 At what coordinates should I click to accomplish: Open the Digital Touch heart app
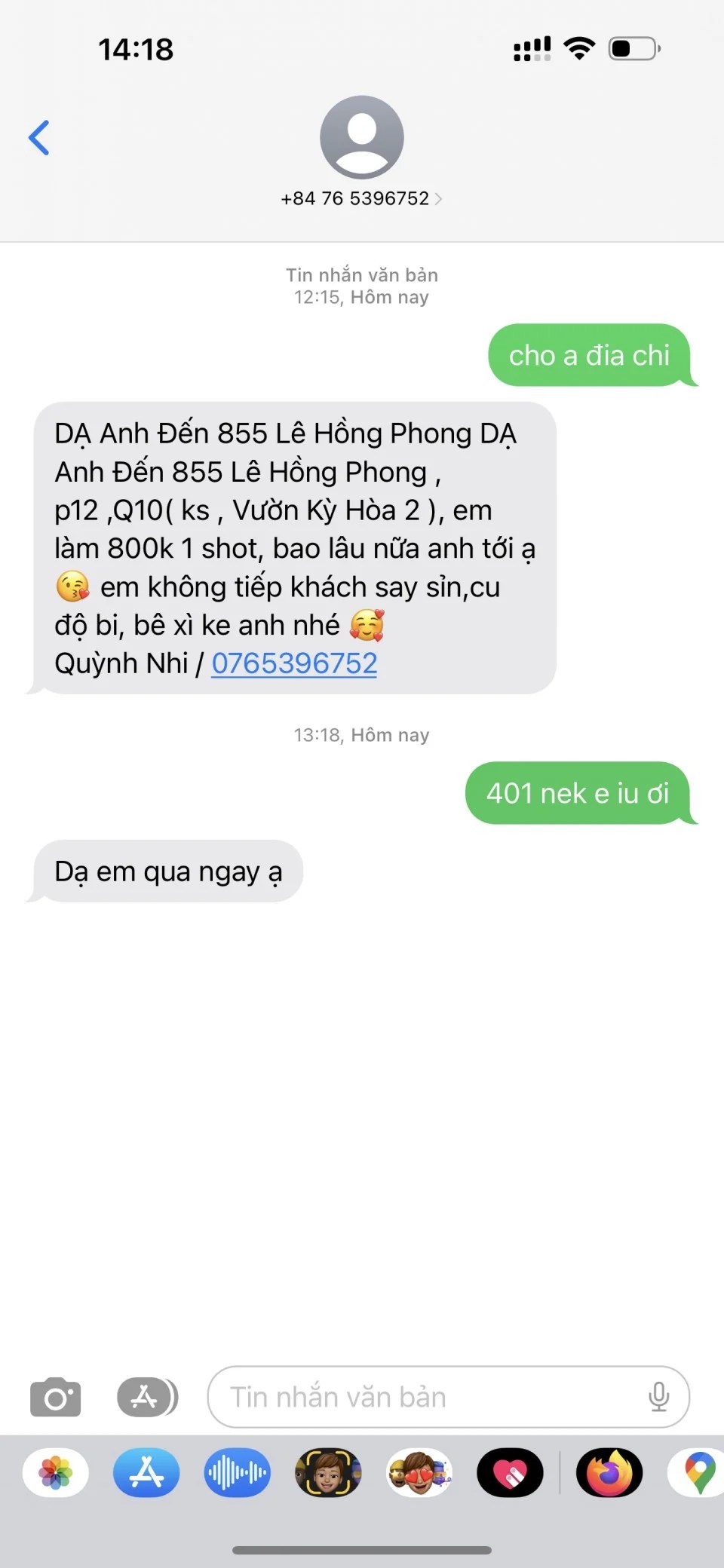(510, 1472)
